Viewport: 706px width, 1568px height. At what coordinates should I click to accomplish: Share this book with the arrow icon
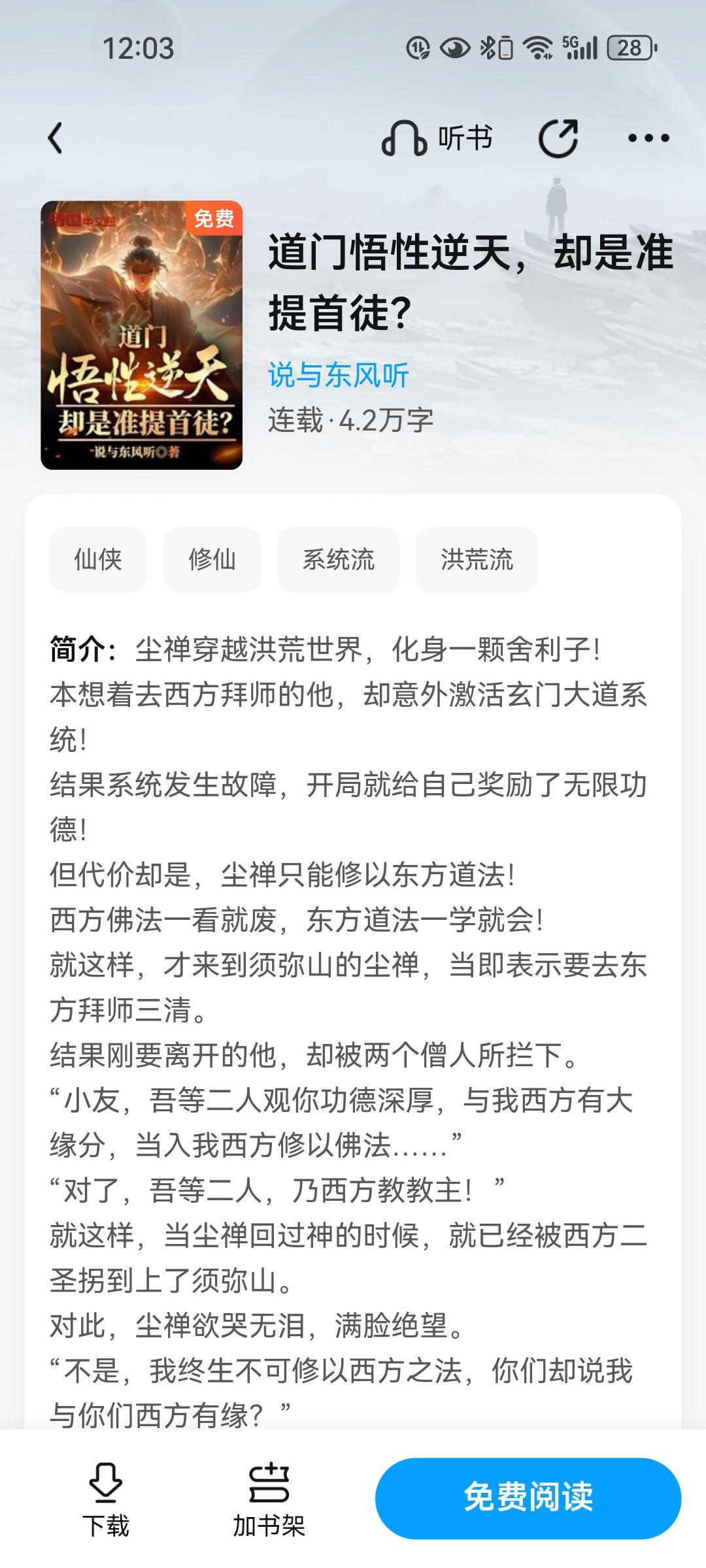[x=558, y=139]
